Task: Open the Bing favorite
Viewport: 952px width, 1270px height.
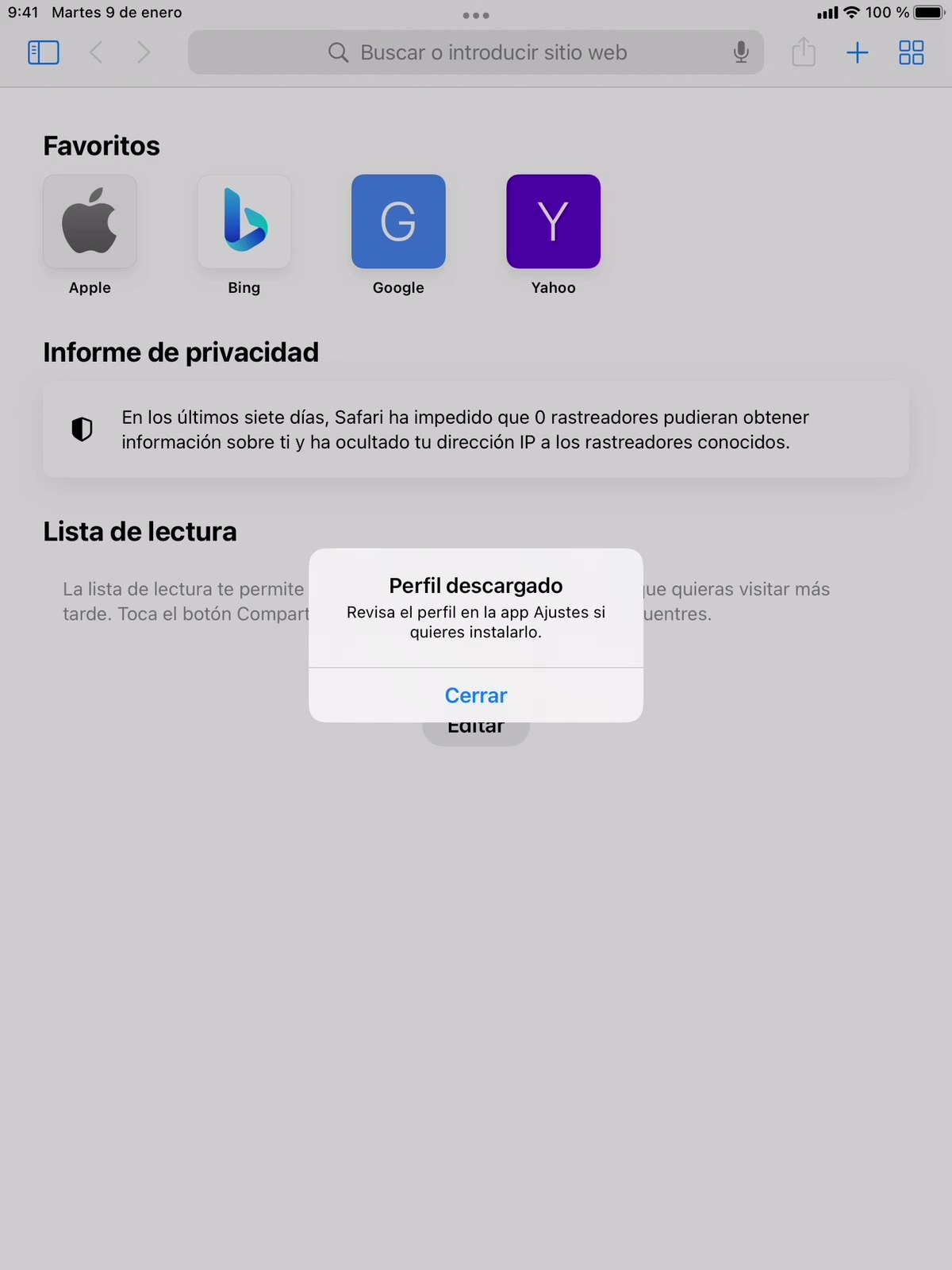Action: click(x=244, y=221)
